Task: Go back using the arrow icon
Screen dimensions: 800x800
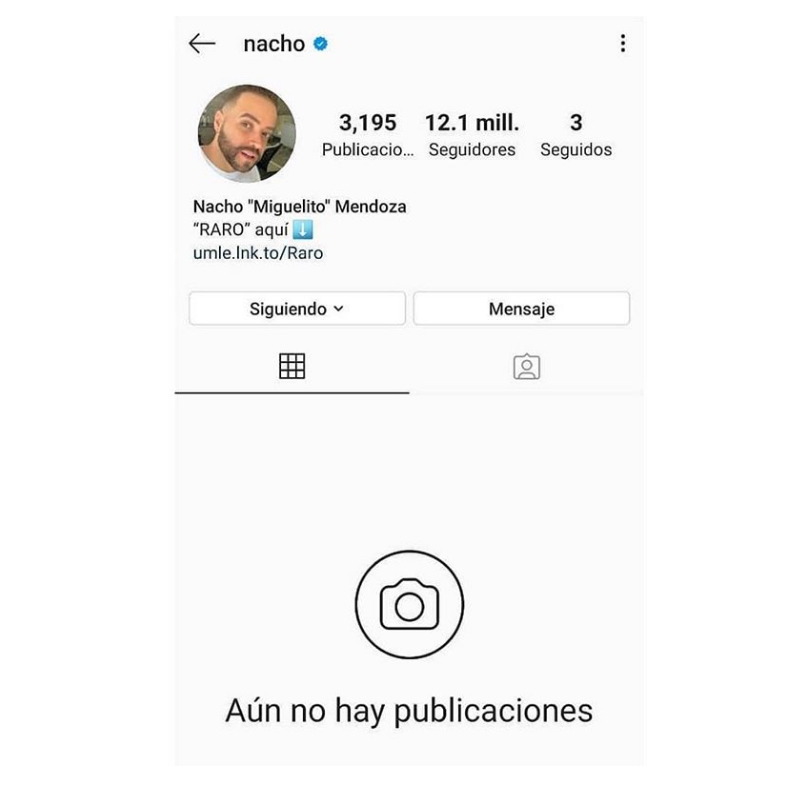Action: click(202, 43)
